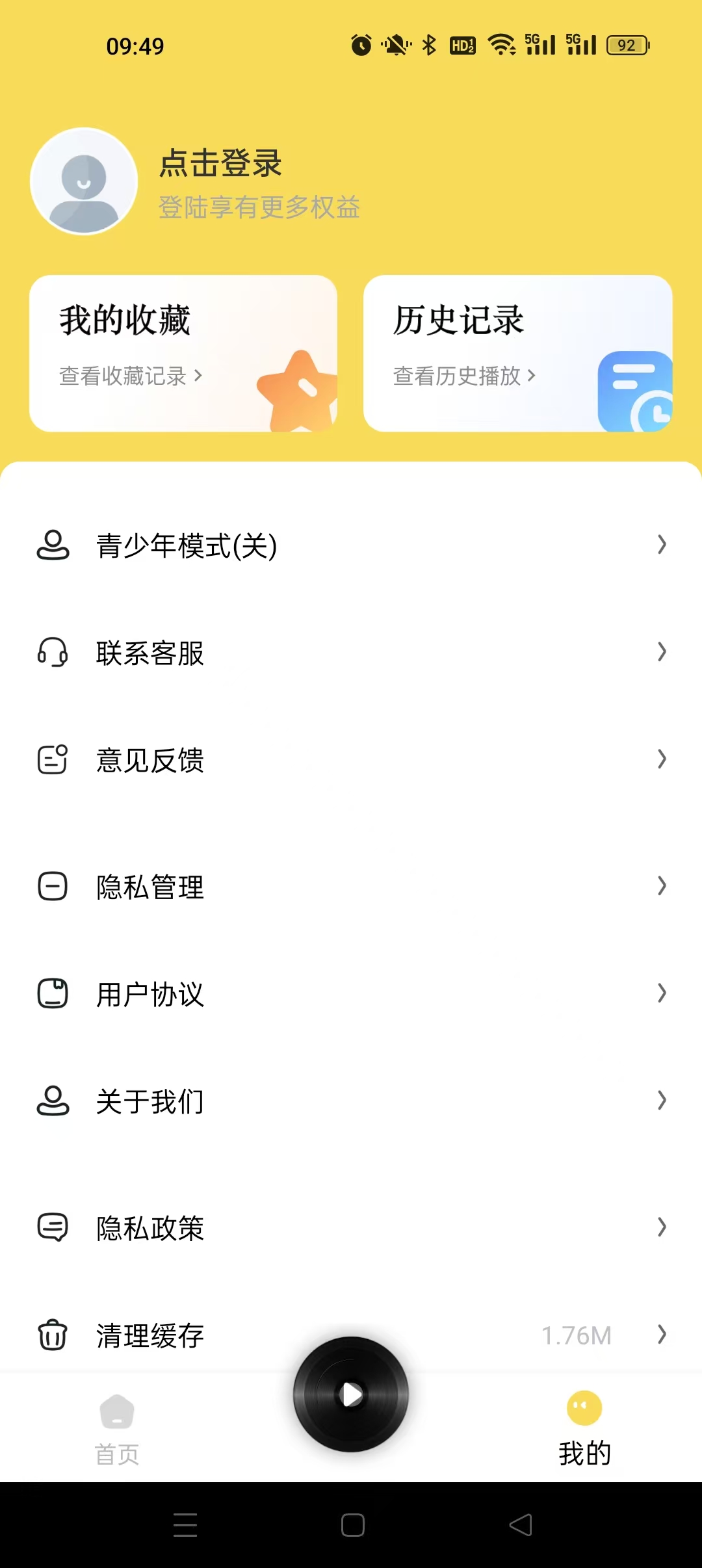The height and width of the screenshot is (1568, 702).
Task: View 隐私政策 privacy policy
Action: point(351,1227)
